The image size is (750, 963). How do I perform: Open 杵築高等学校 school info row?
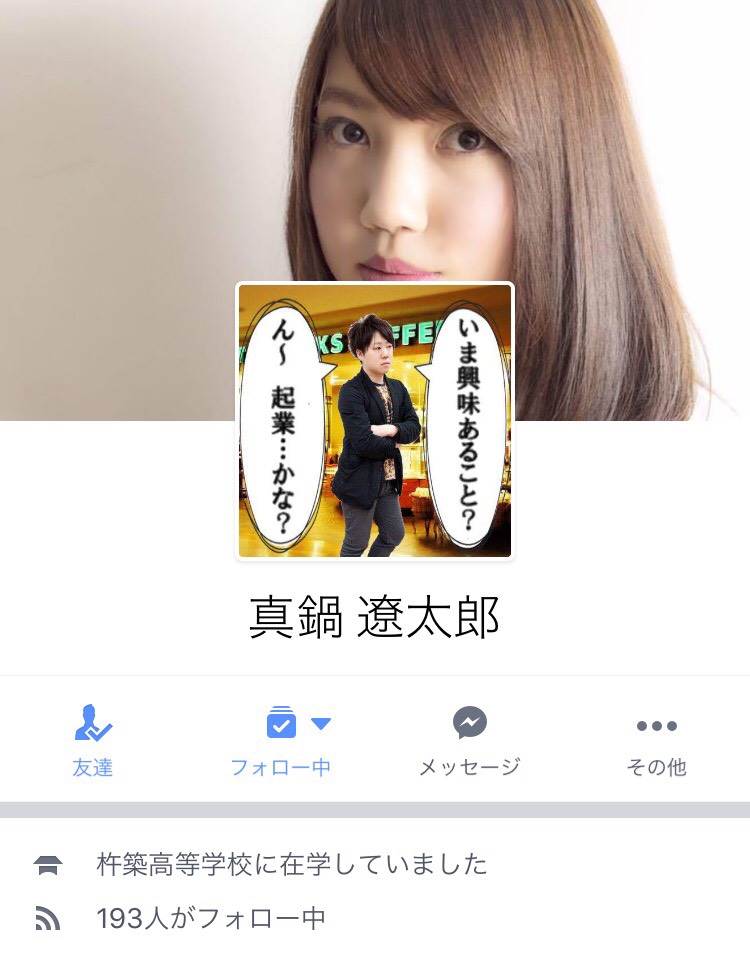tap(291, 864)
